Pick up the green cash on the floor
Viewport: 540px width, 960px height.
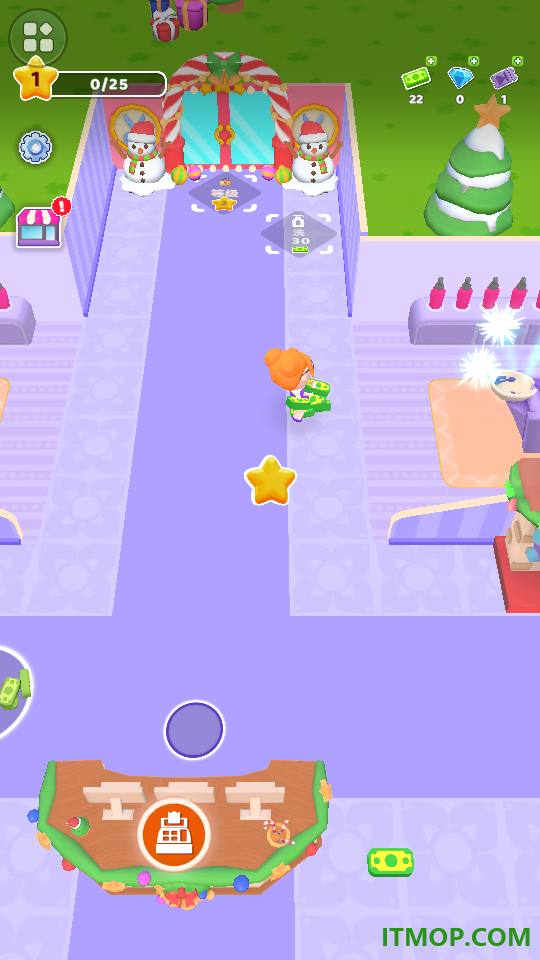click(x=390, y=862)
